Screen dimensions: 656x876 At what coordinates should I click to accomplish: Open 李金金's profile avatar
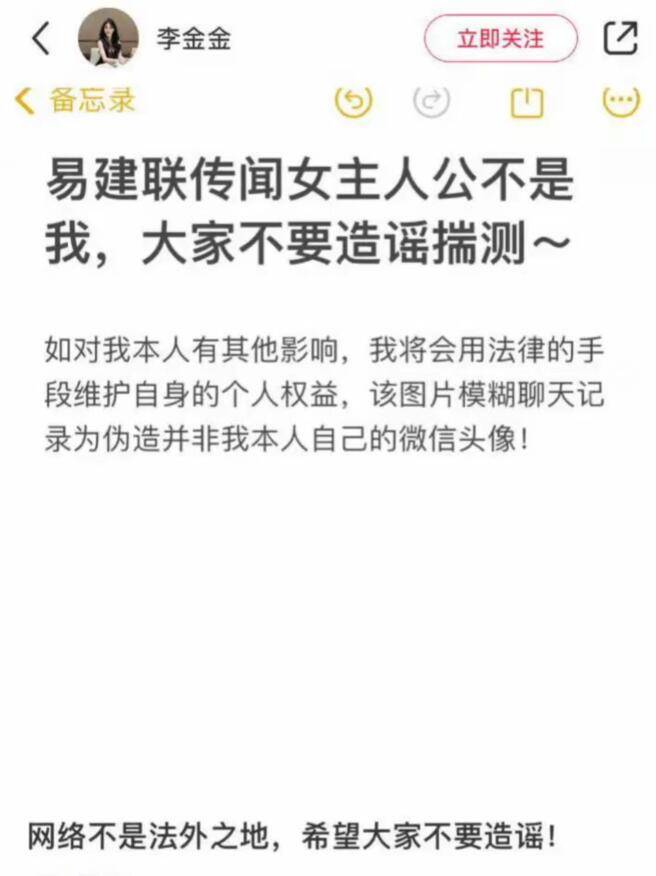[107, 38]
